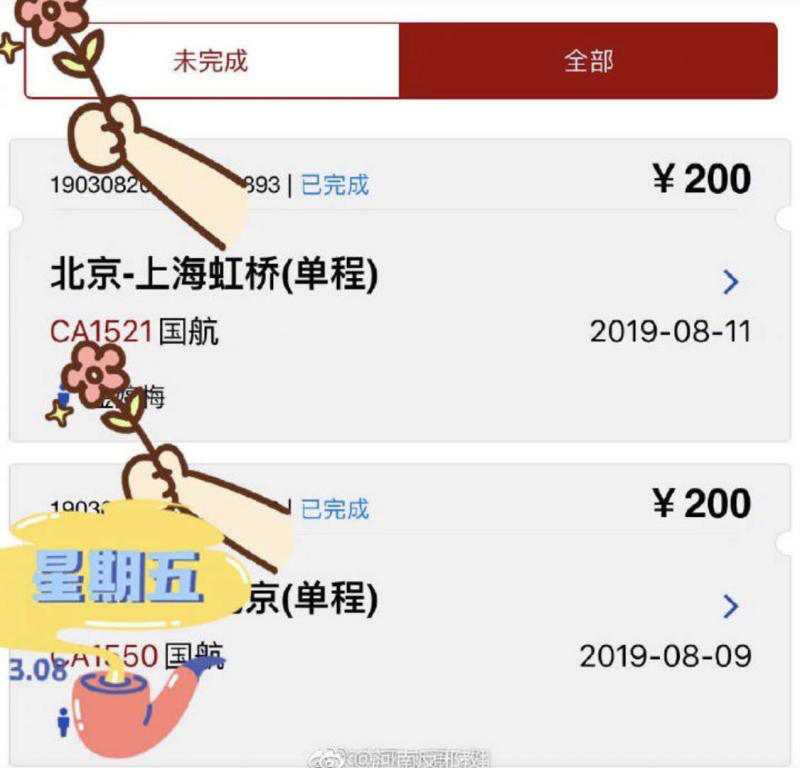Open the 北京-上海虹桥 CA1521 order
Image resolution: width=800 pixels, height=768 pixels.
tap(730, 282)
